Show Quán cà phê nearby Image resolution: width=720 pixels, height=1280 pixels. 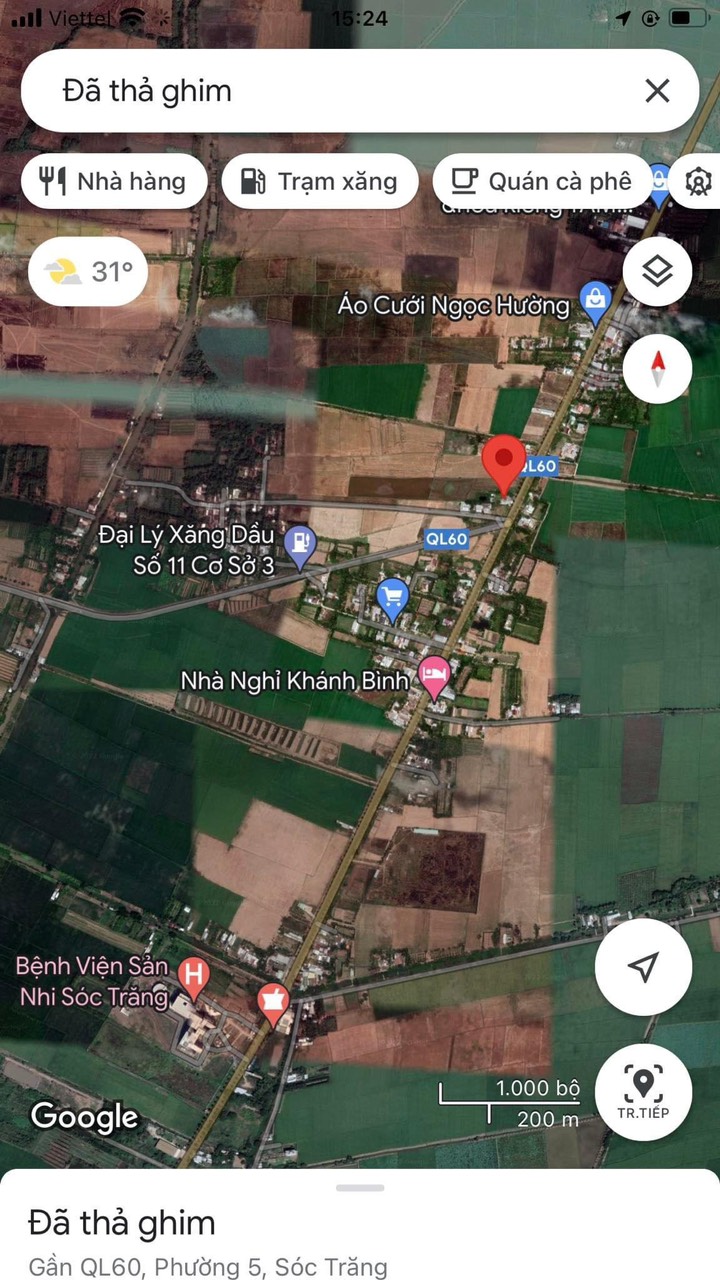coord(543,181)
